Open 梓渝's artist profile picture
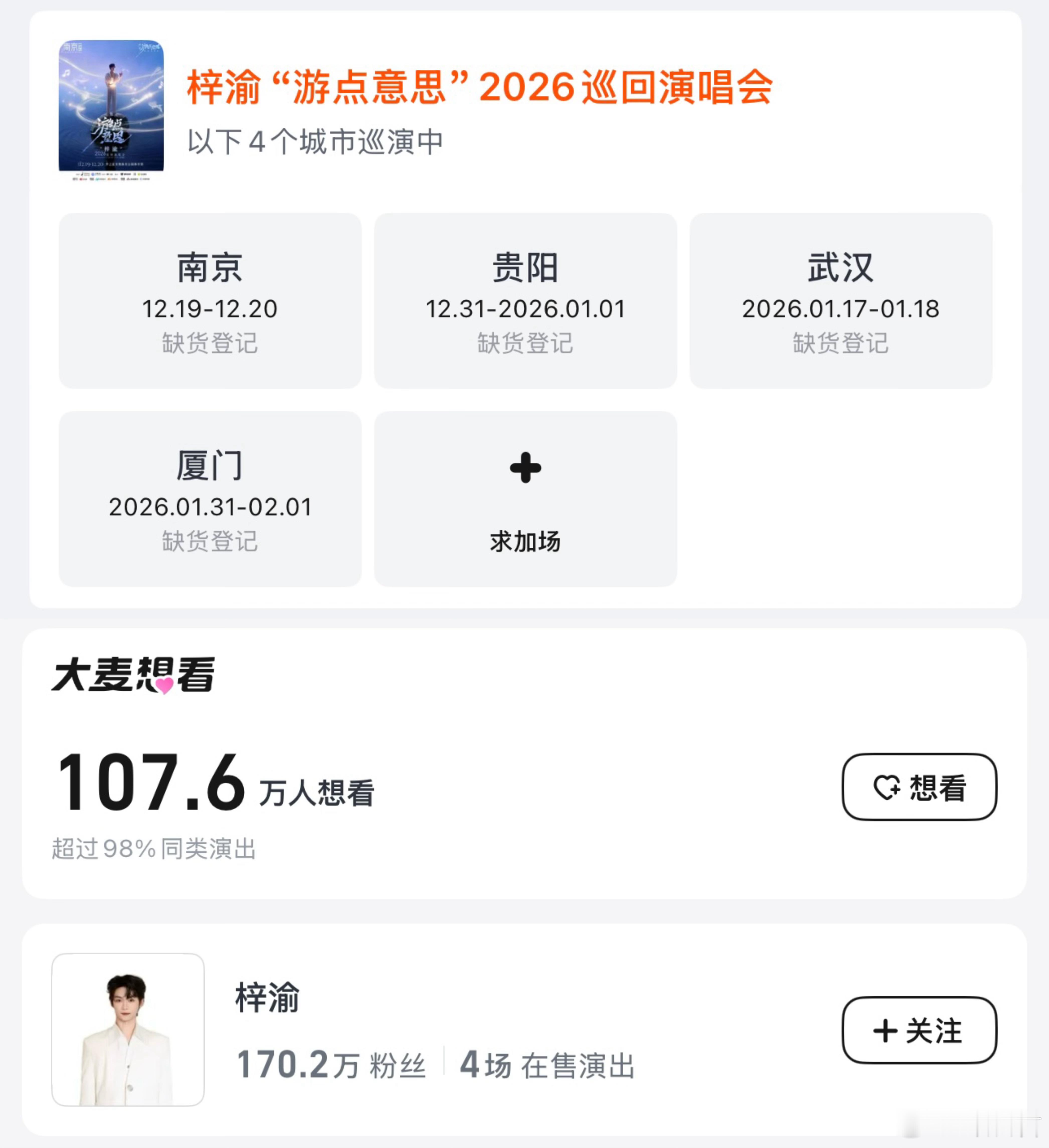1049x1148 pixels. [x=128, y=1030]
